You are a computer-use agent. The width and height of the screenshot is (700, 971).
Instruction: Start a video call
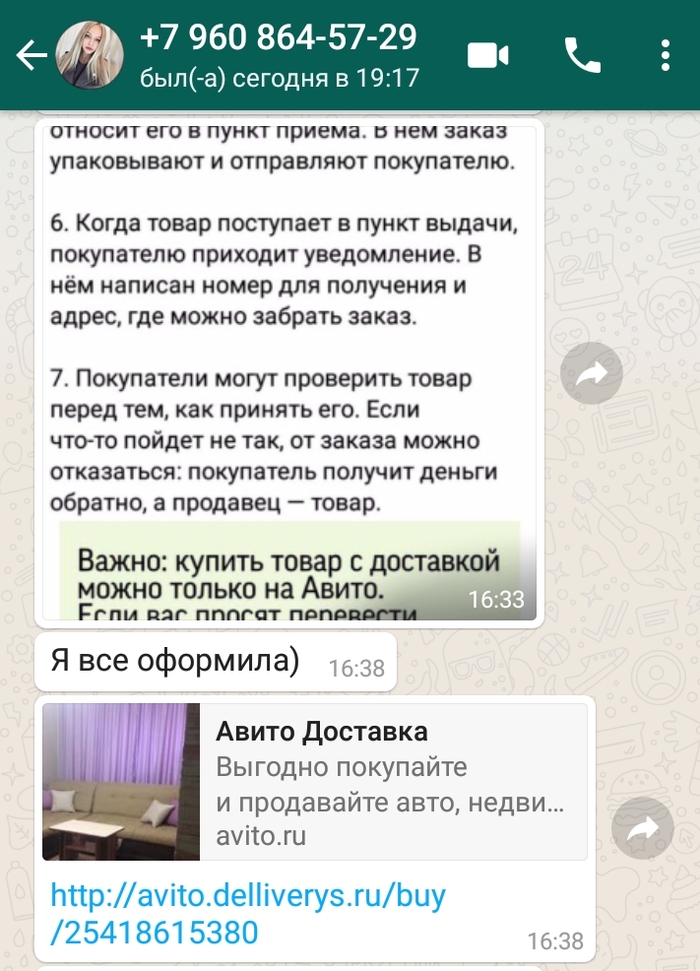click(x=489, y=56)
